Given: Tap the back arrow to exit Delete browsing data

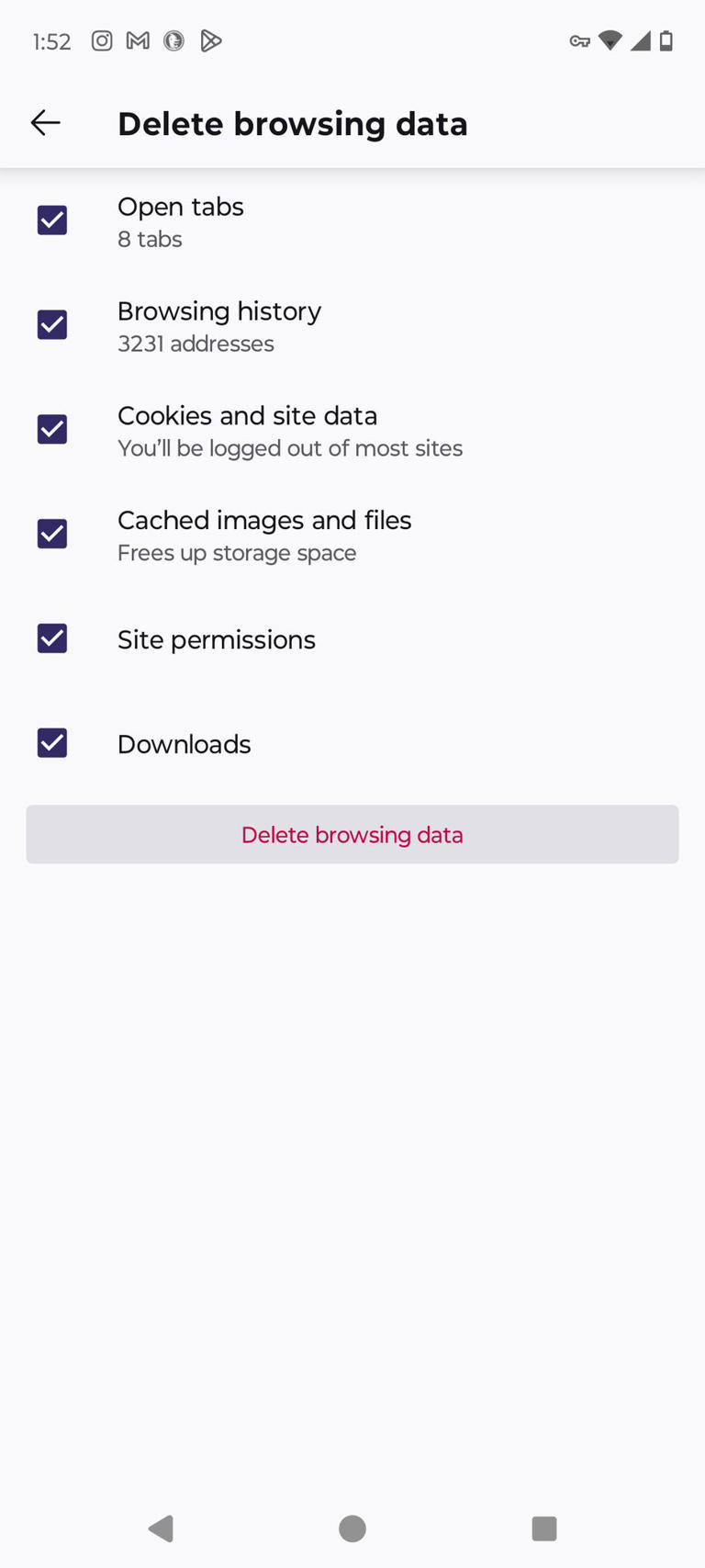Looking at the screenshot, I should [x=45, y=122].
